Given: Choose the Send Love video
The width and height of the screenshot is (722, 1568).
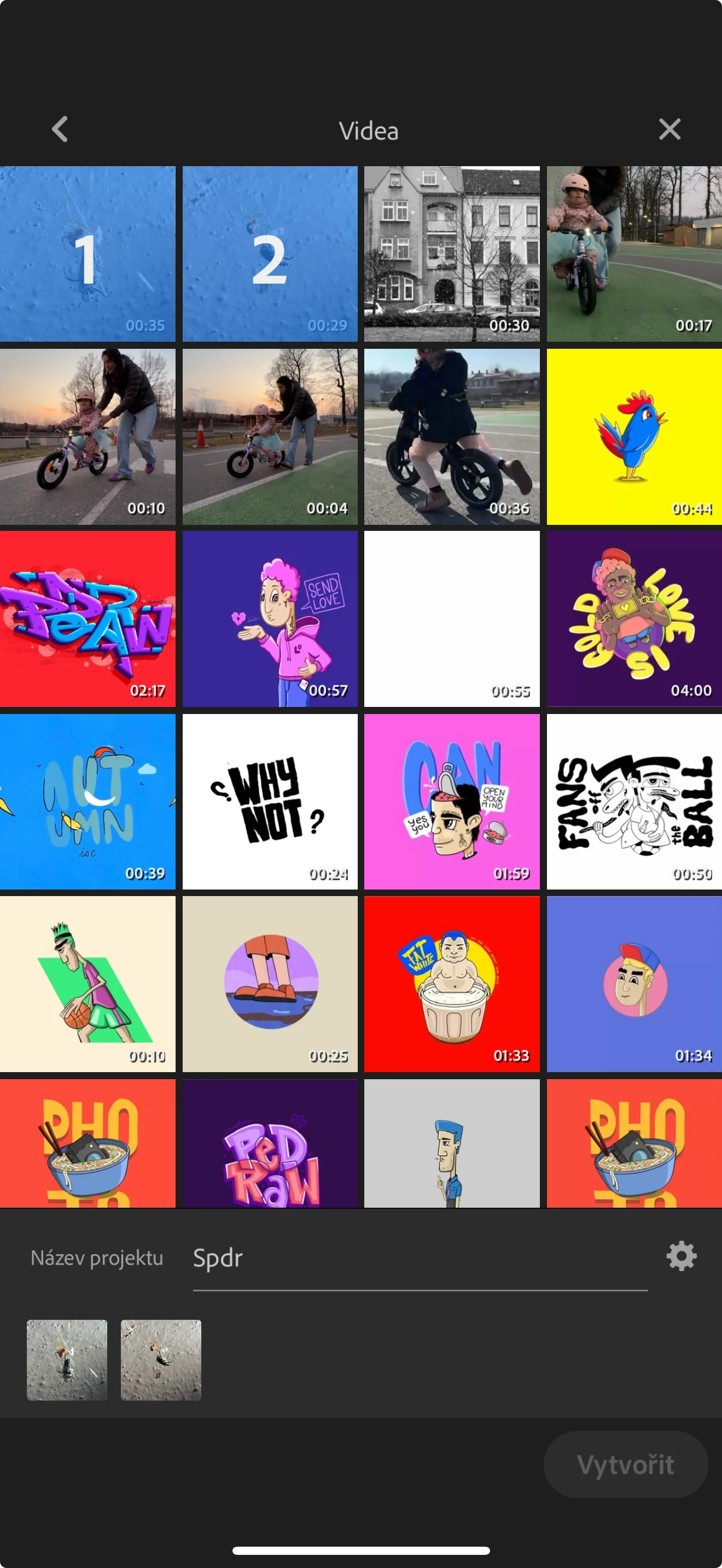Looking at the screenshot, I should (x=270, y=618).
